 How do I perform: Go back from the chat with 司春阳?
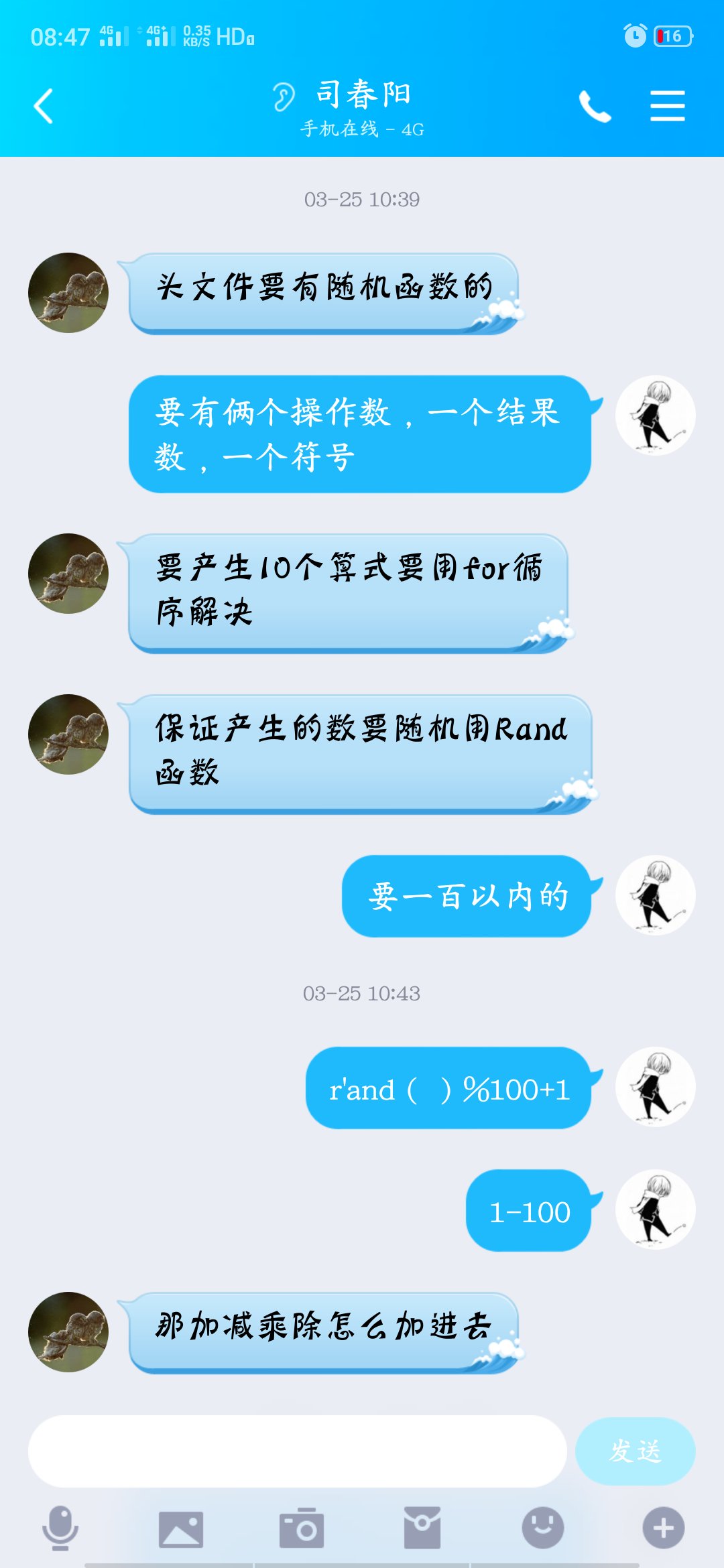pyautogui.click(x=44, y=107)
